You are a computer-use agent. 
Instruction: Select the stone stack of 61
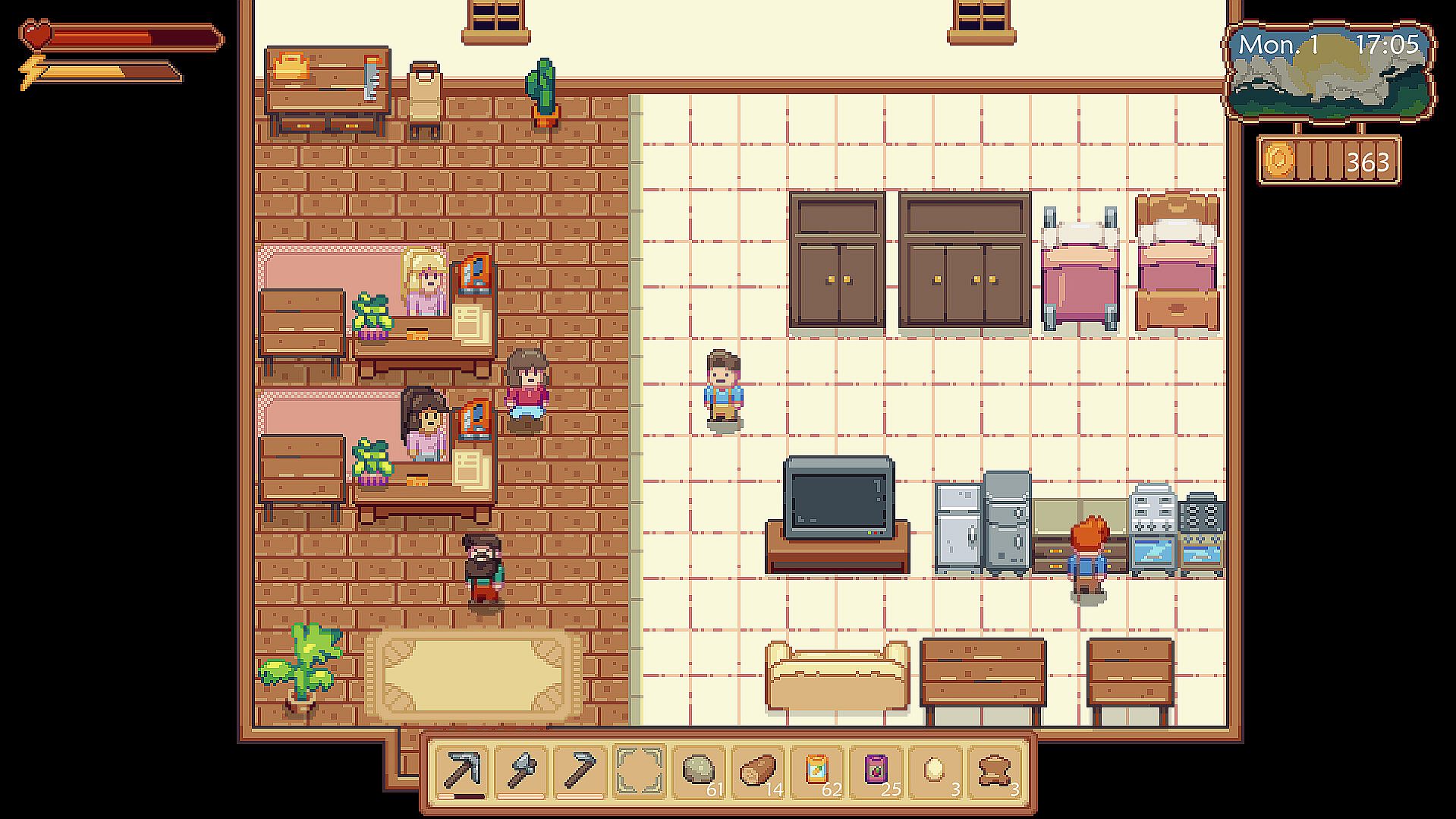click(x=699, y=771)
